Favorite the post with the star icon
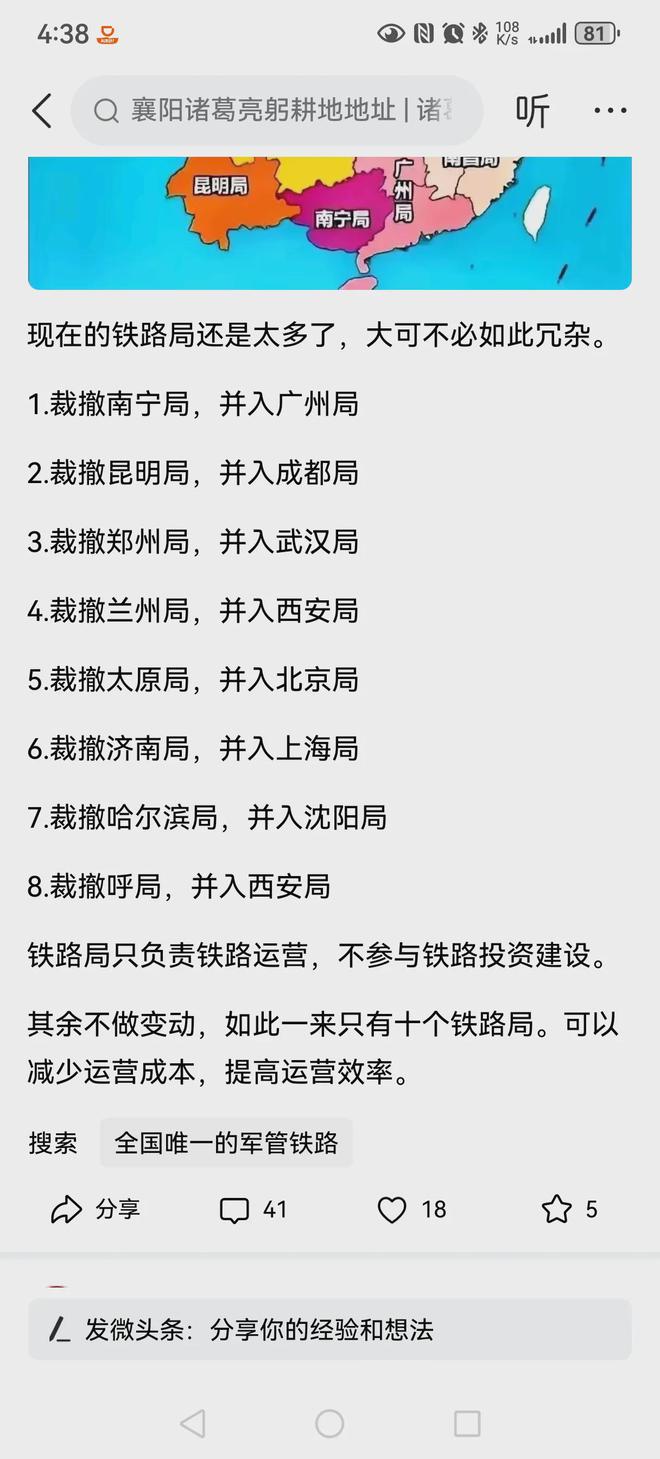Image resolution: width=660 pixels, height=1459 pixels. [x=569, y=1210]
